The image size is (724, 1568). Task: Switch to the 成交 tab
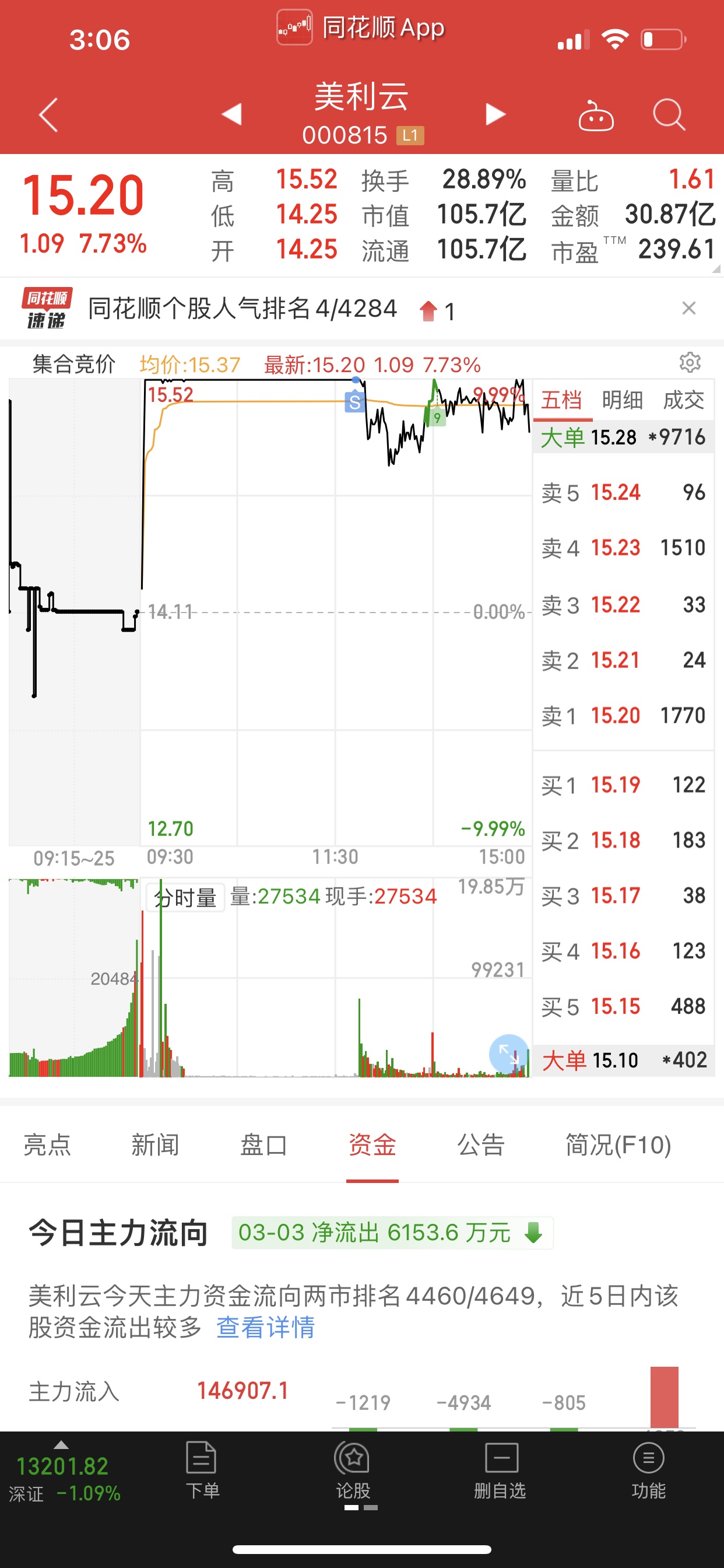683,400
